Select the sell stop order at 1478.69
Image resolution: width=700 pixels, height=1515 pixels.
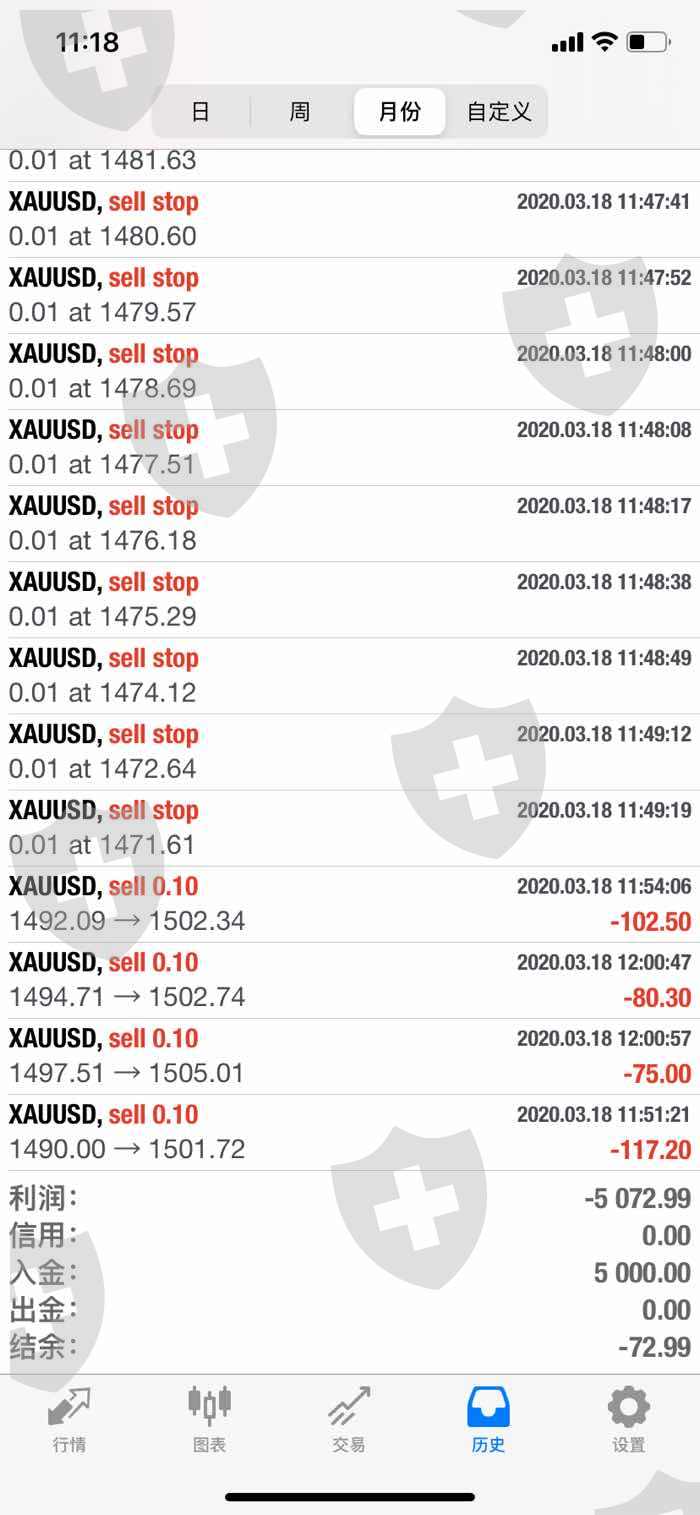(x=350, y=371)
